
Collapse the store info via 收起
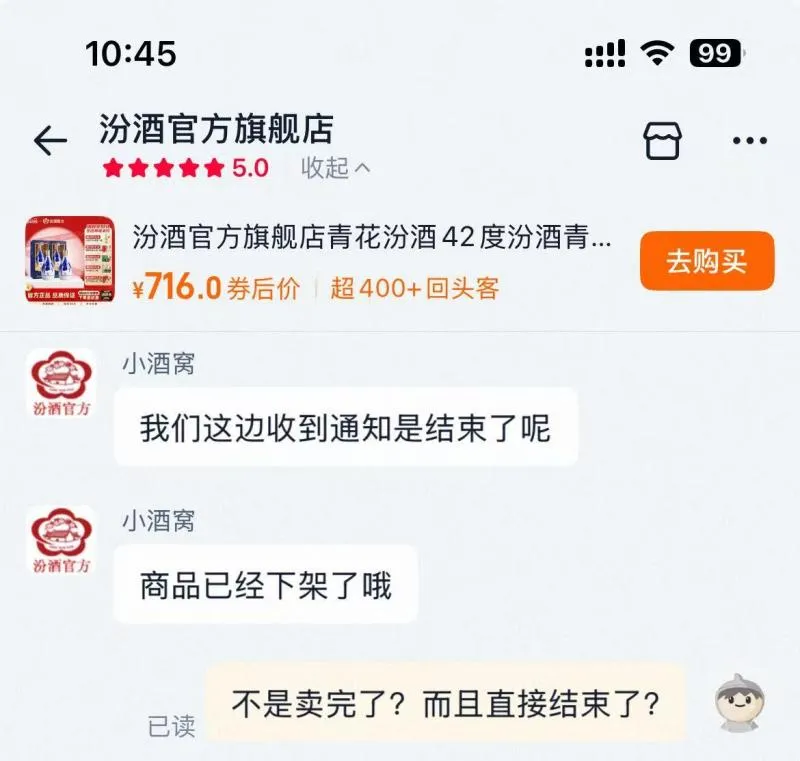(336, 168)
